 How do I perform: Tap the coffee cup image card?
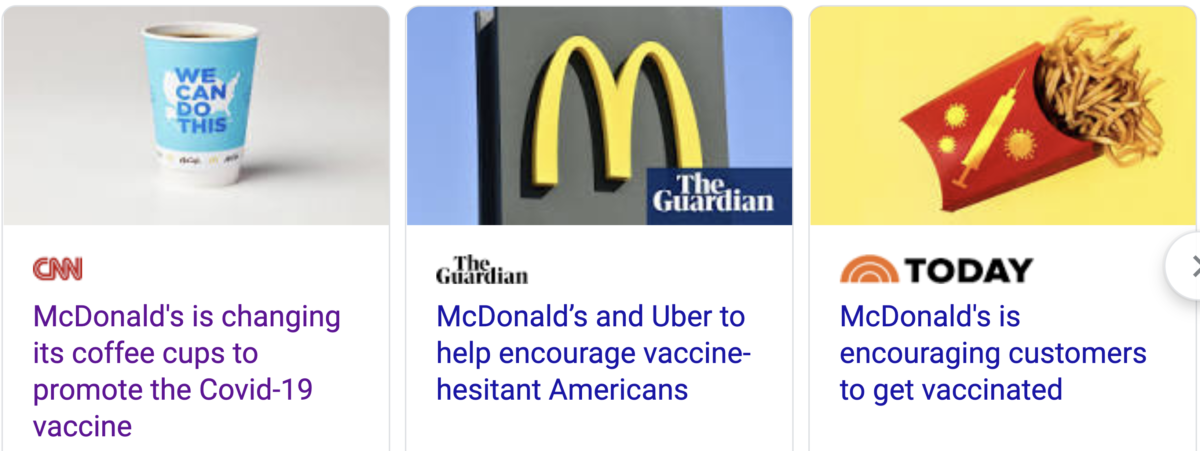196,115
